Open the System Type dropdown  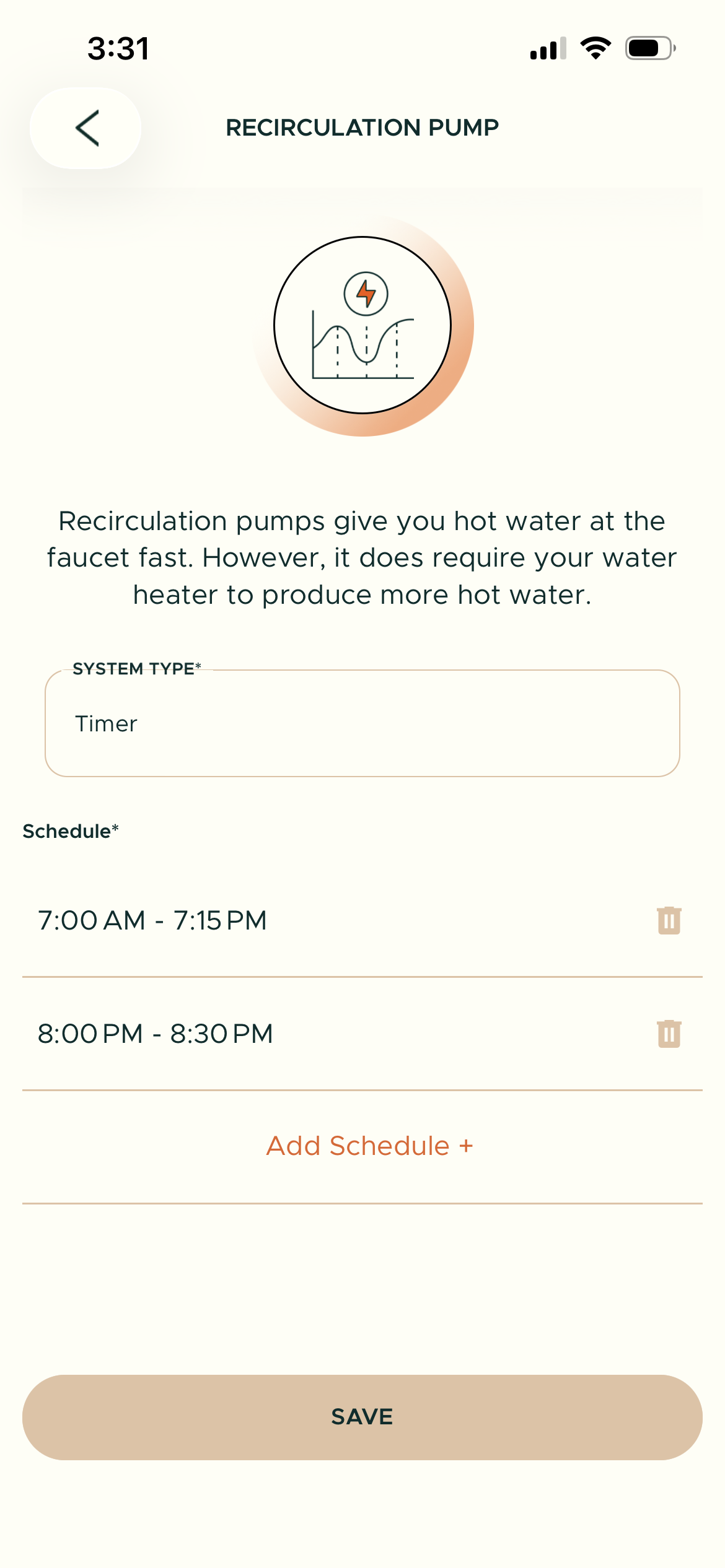click(362, 723)
